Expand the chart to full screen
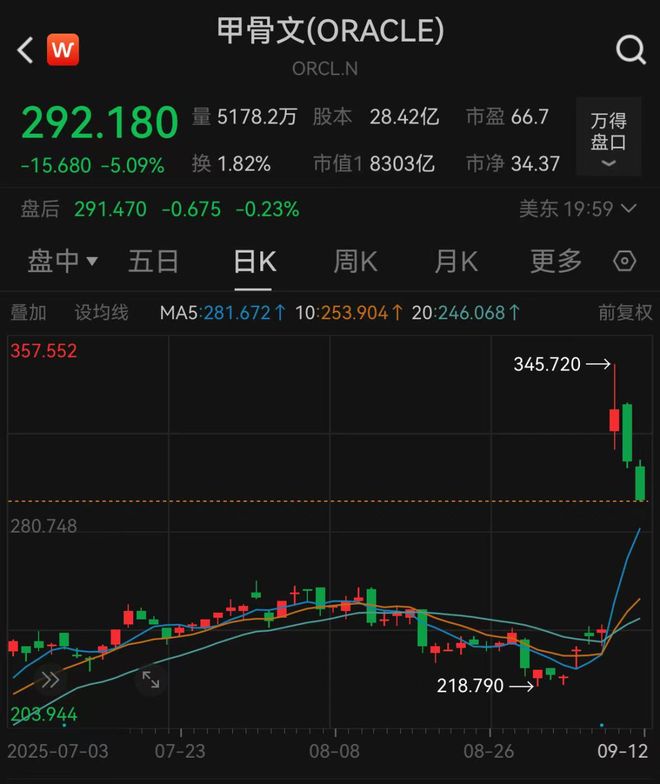Image resolution: width=660 pixels, height=784 pixels. (x=150, y=680)
